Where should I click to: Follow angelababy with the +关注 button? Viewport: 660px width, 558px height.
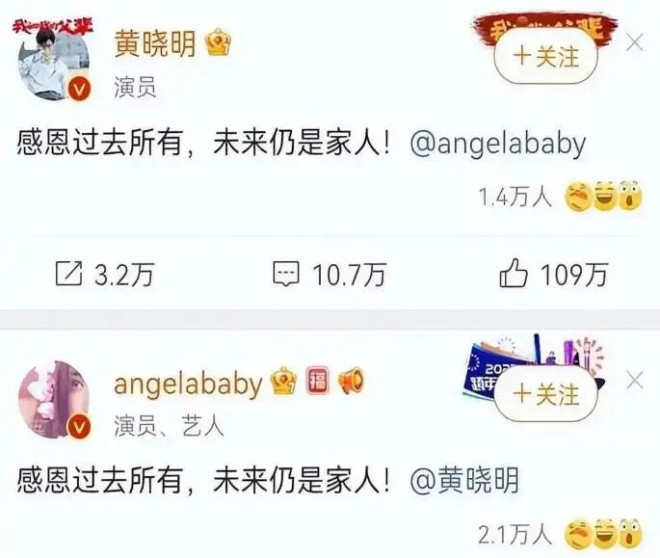(x=546, y=394)
